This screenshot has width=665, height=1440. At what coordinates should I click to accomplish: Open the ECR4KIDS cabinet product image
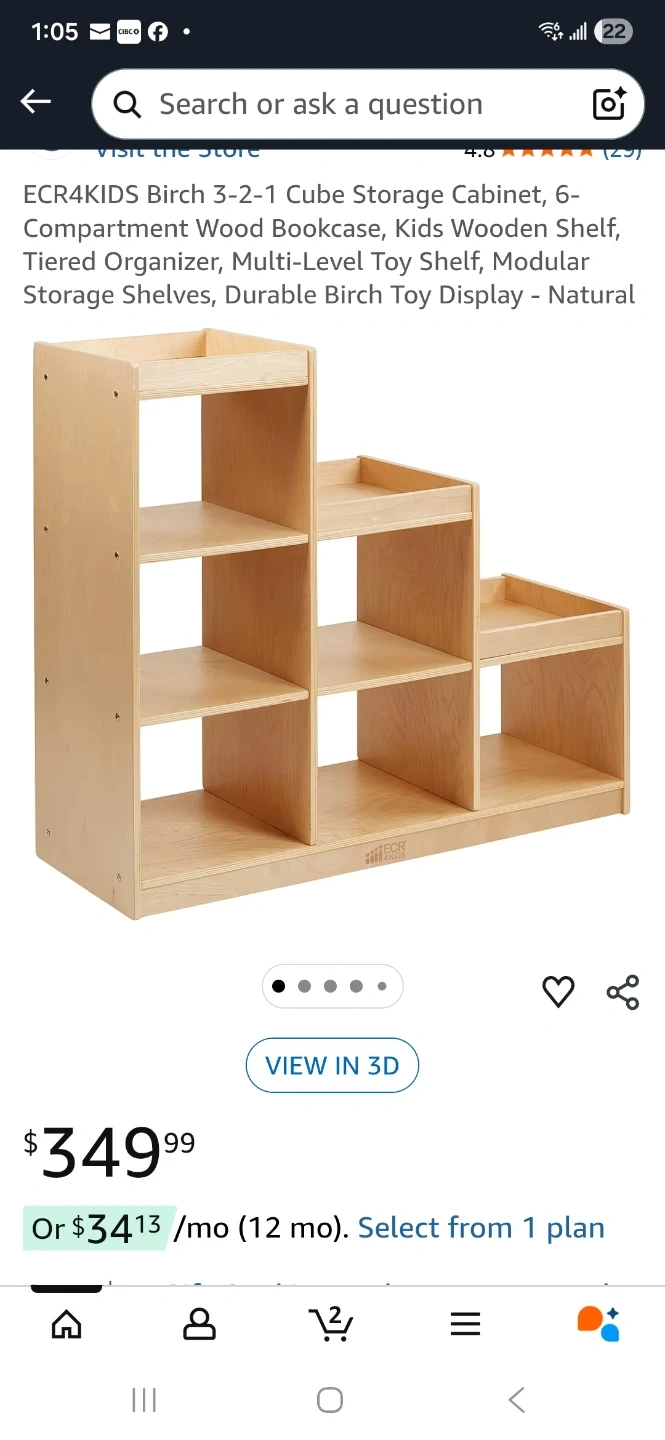[x=332, y=625]
